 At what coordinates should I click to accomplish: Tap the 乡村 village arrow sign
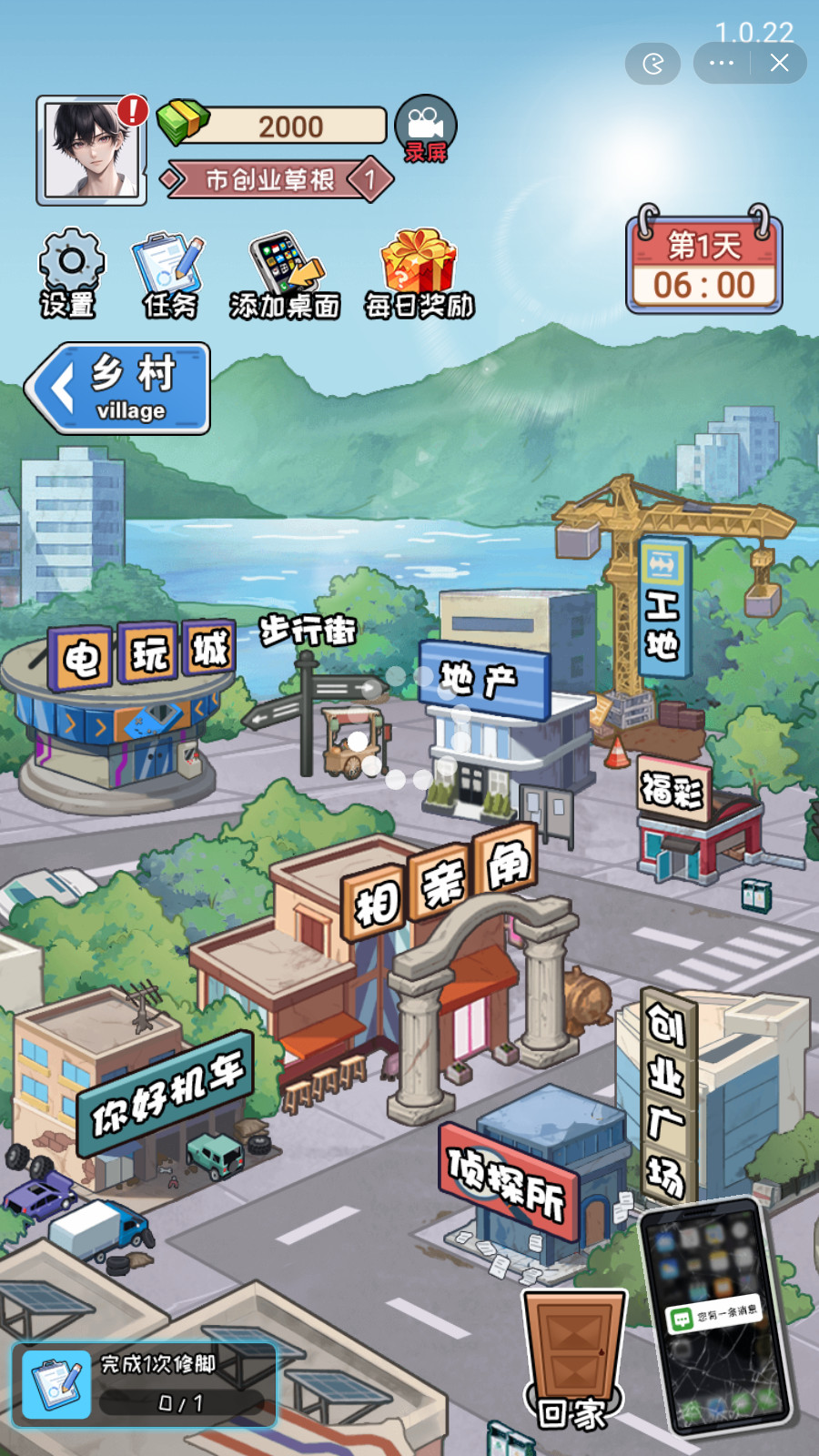pyautogui.click(x=118, y=387)
